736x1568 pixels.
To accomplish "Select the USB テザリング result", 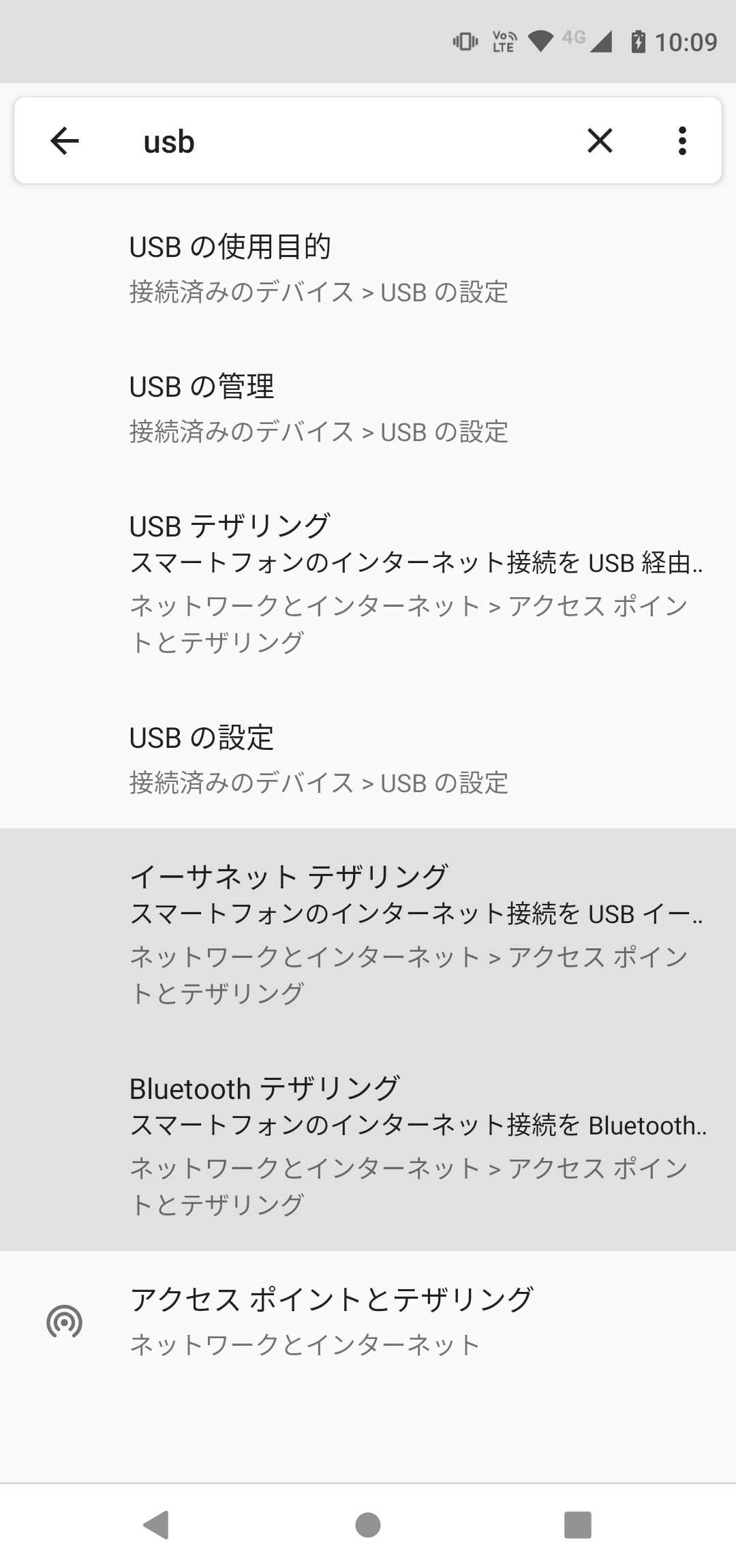I will coord(368,584).
